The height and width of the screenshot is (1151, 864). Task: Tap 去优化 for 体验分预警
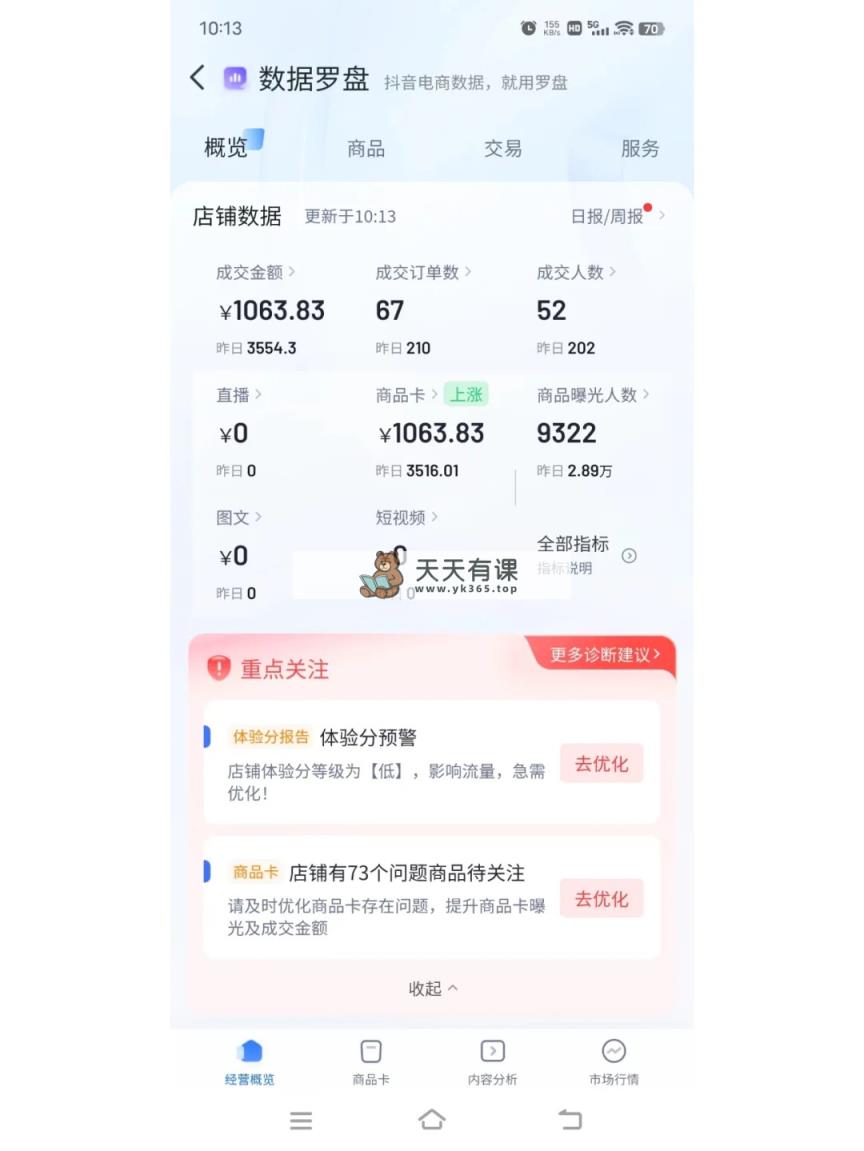tap(601, 764)
